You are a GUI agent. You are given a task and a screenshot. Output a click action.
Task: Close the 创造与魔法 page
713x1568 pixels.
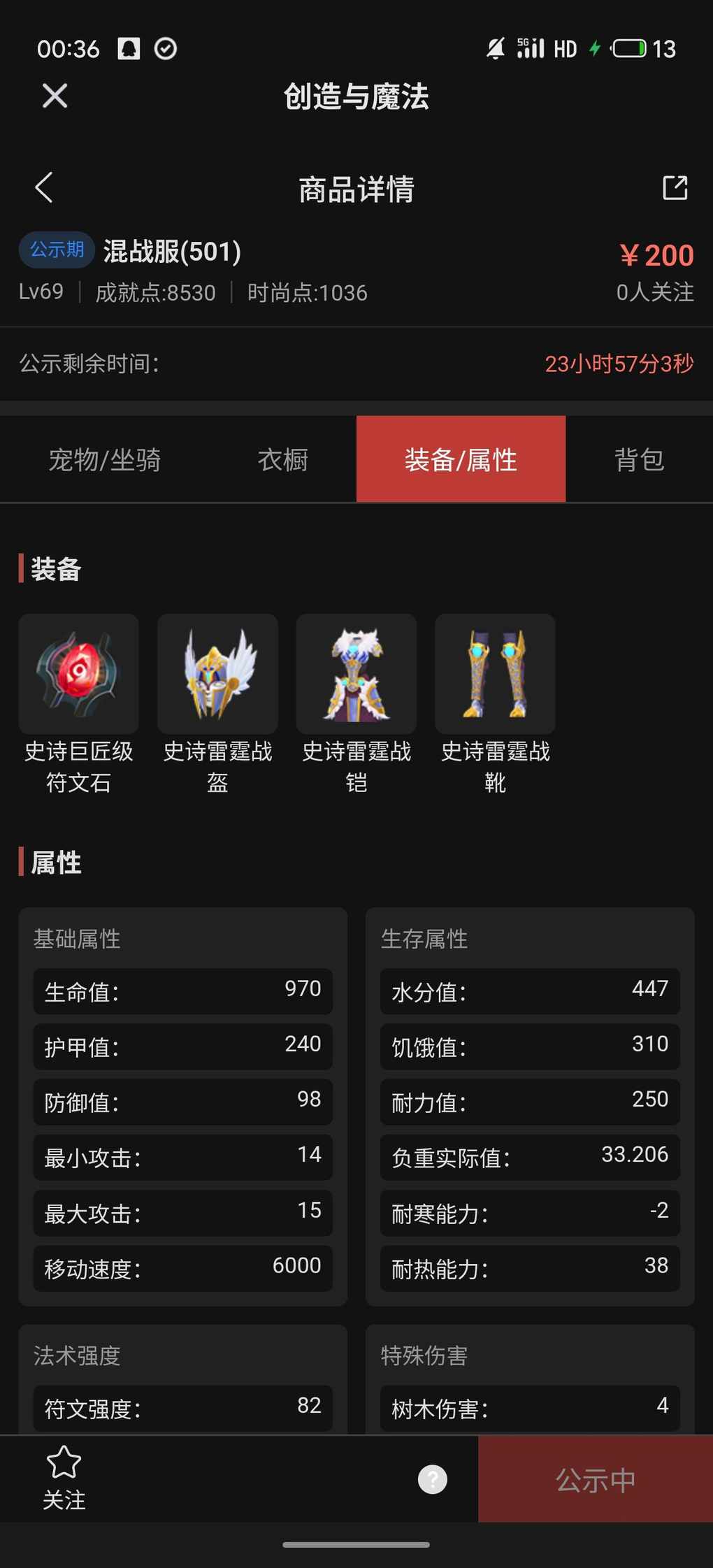[x=55, y=96]
